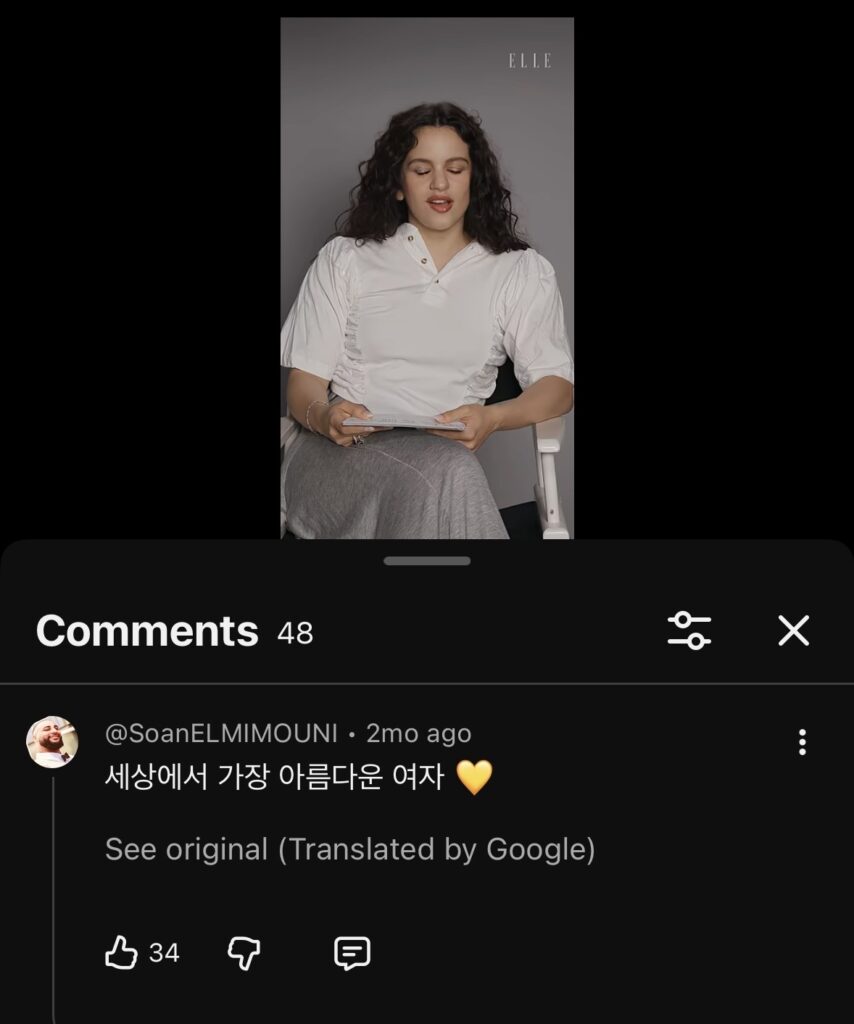This screenshot has width=854, height=1024.
Task: Dislike SoanELMIMOUNI's comment
Action: (244, 953)
